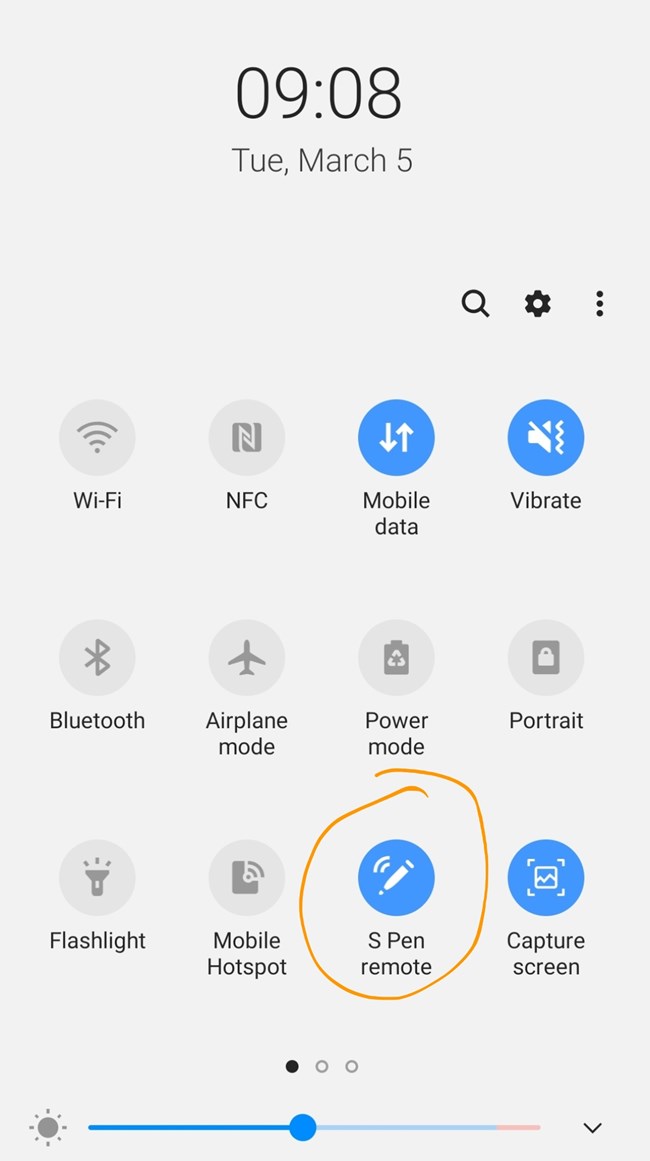Switch on the Flashlight

(97, 878)
